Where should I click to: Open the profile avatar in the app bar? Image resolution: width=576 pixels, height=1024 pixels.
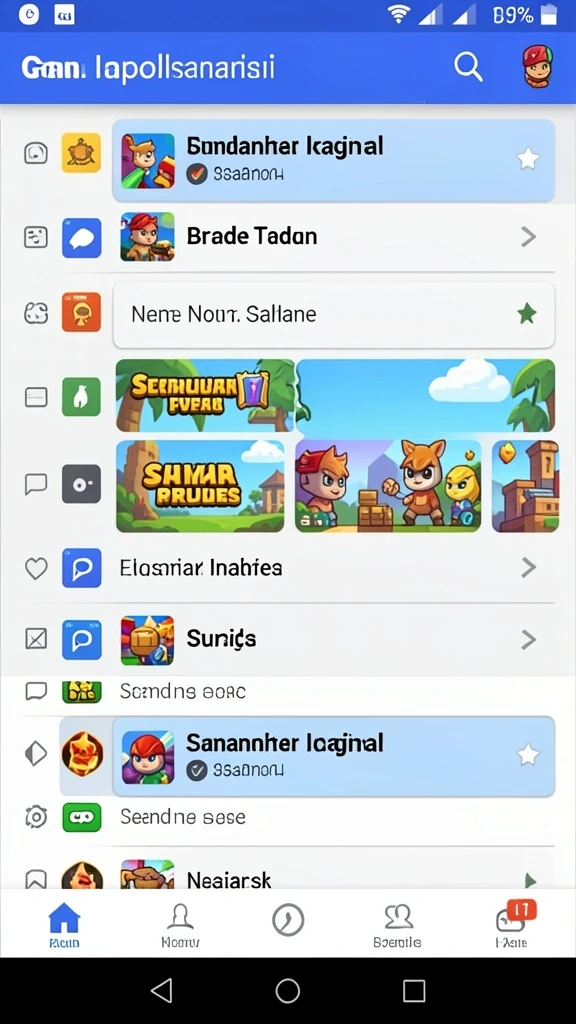537,67
